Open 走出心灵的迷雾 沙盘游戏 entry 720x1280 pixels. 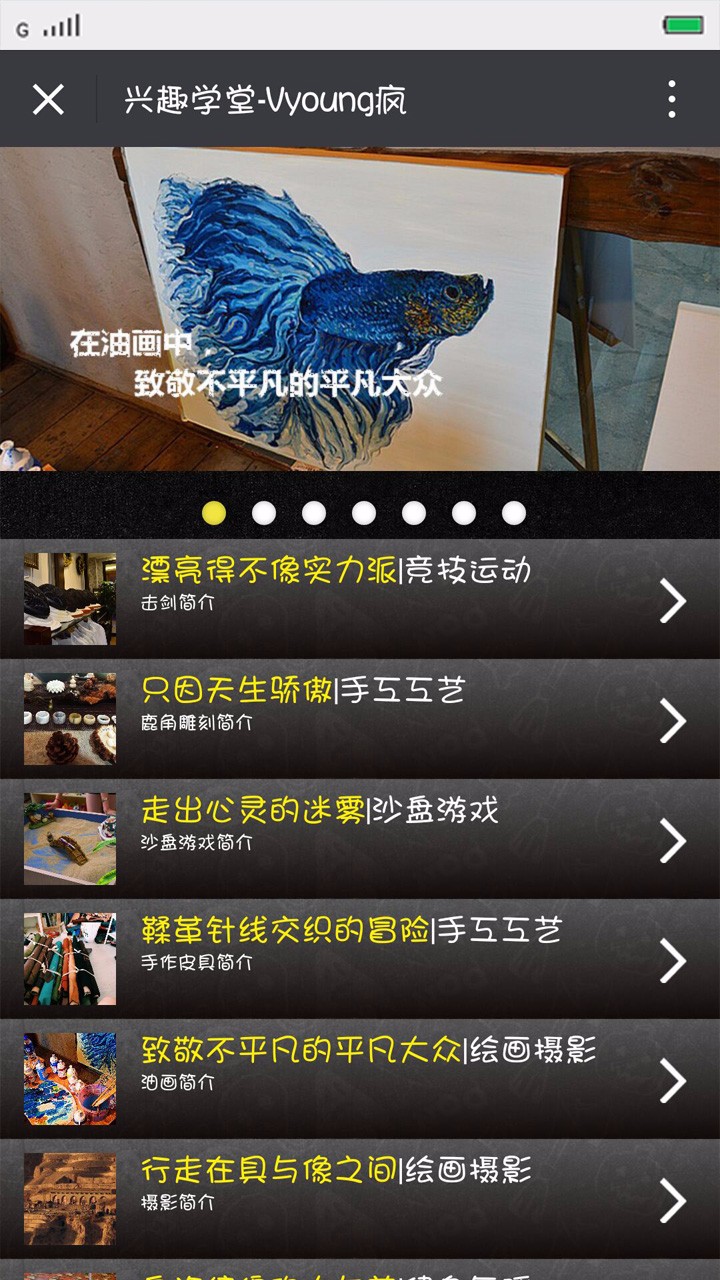click(360, 839)
